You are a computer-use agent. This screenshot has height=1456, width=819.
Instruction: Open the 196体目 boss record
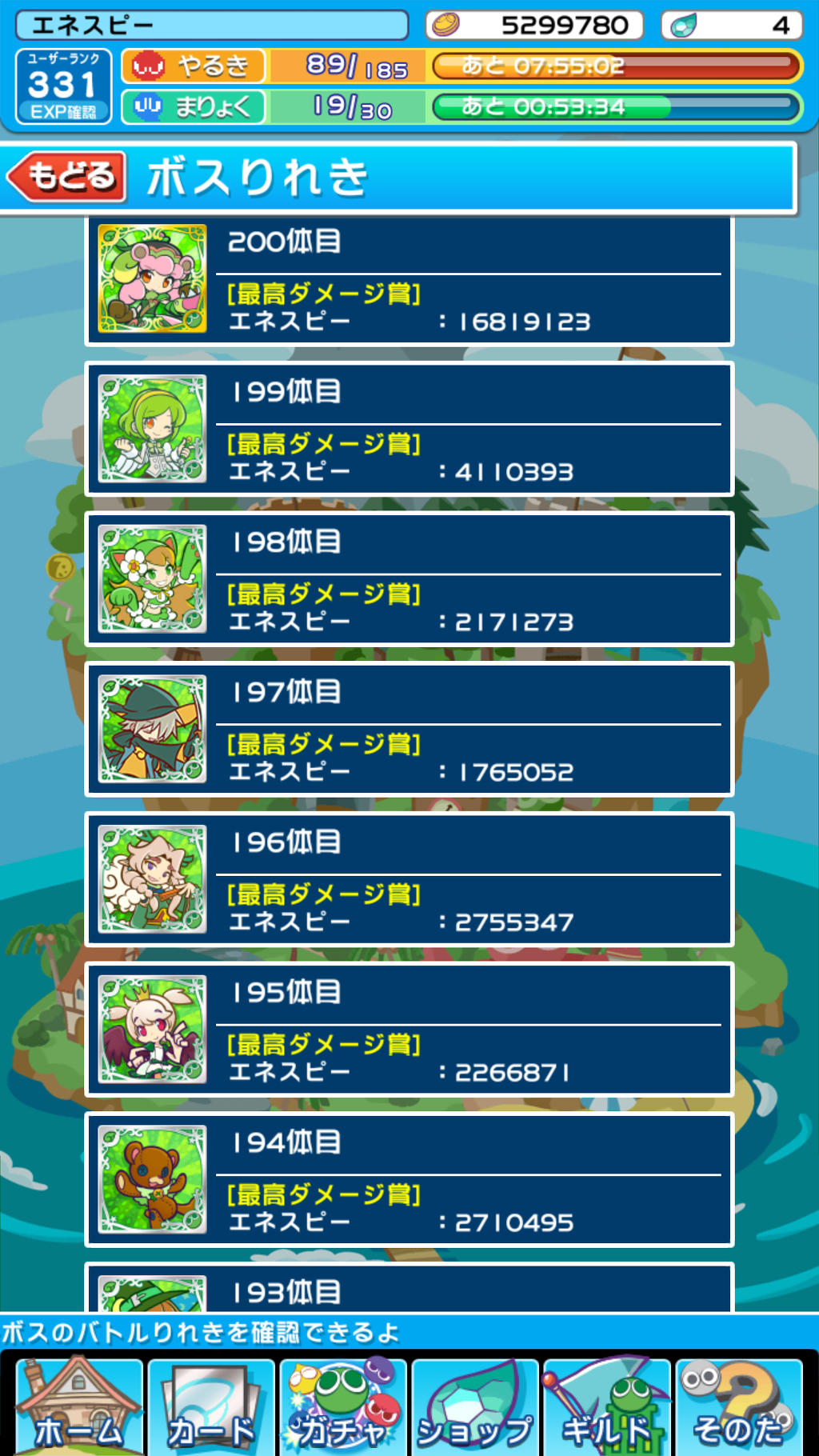coord(409,880)
